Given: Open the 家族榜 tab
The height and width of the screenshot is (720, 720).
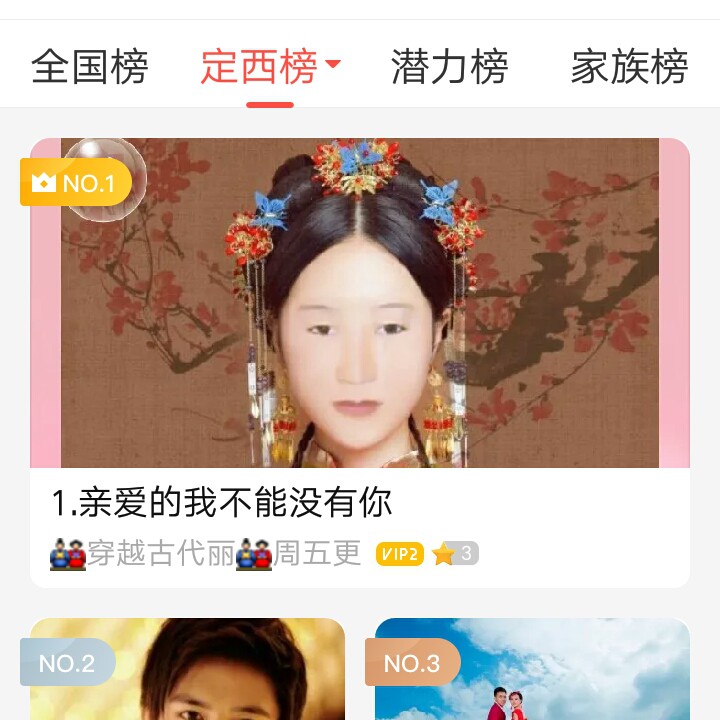Looking at the screenshot, I should [629, 67].
